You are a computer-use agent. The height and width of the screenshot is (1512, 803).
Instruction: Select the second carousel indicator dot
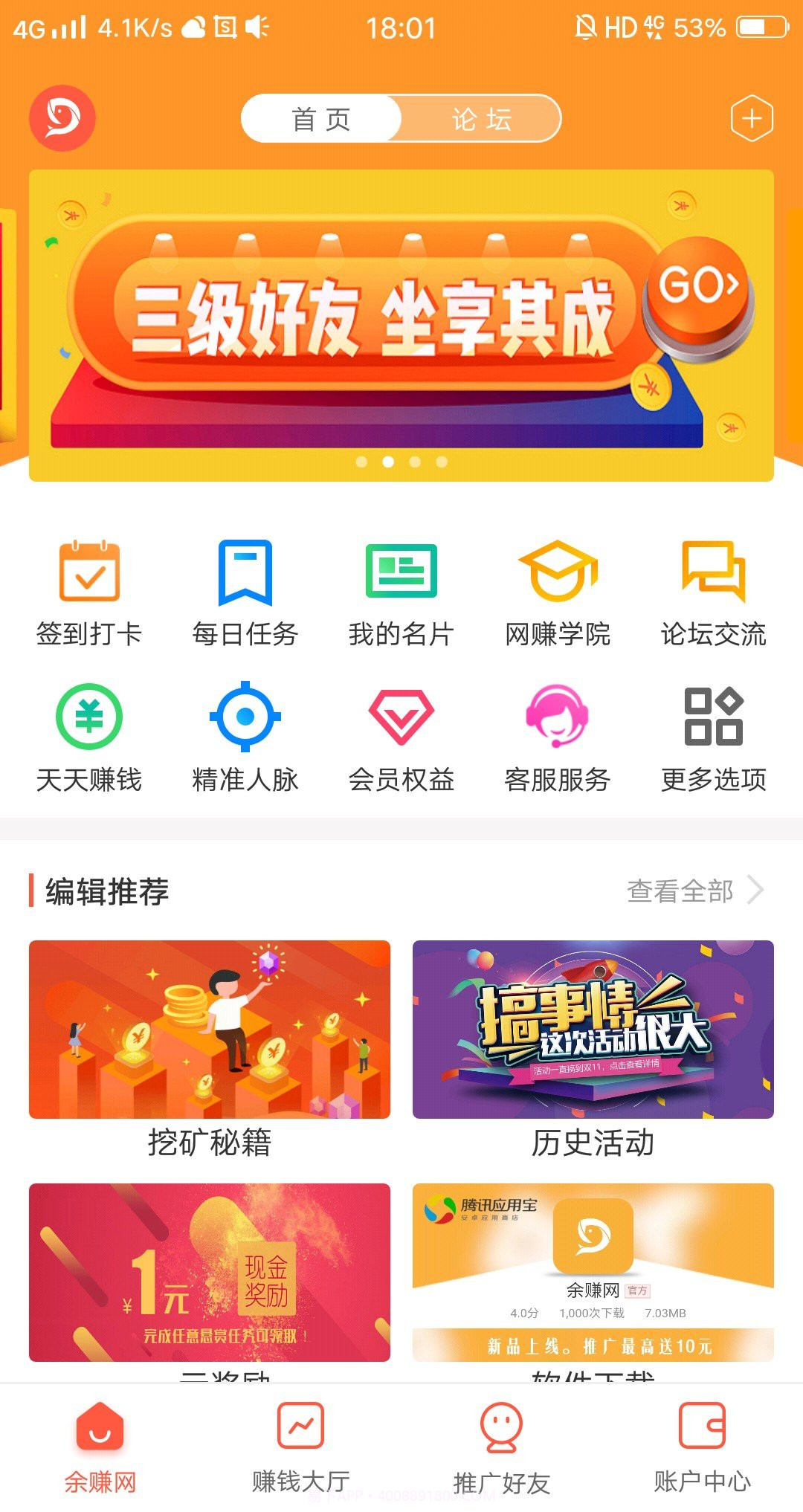[x=388, y=462]
